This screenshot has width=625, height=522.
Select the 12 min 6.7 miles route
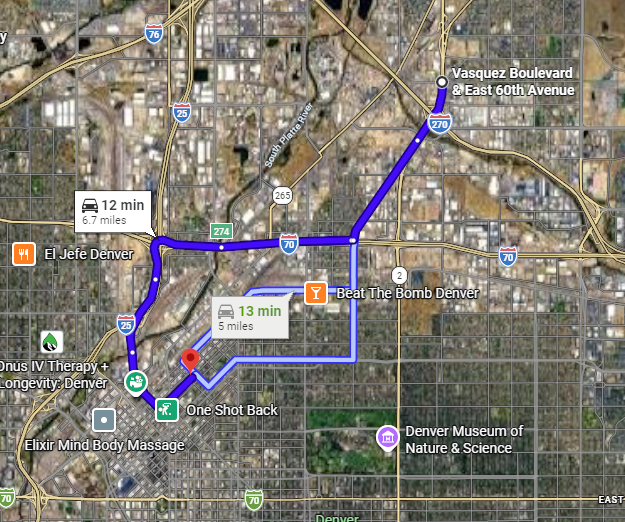pyautogui.click(x=113, y=211)
